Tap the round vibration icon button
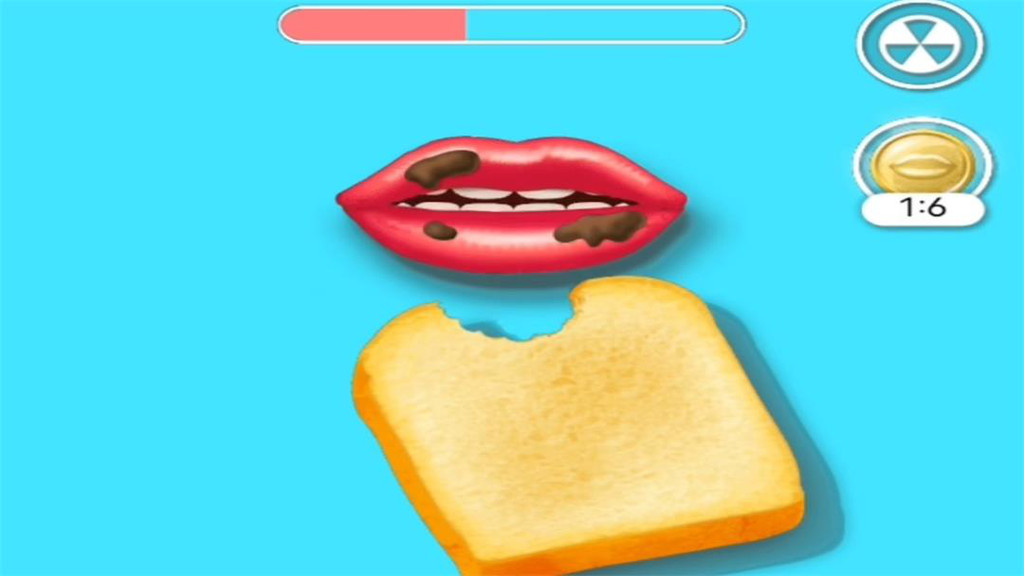Screen dimensions: 1024x576 point(919,46)
